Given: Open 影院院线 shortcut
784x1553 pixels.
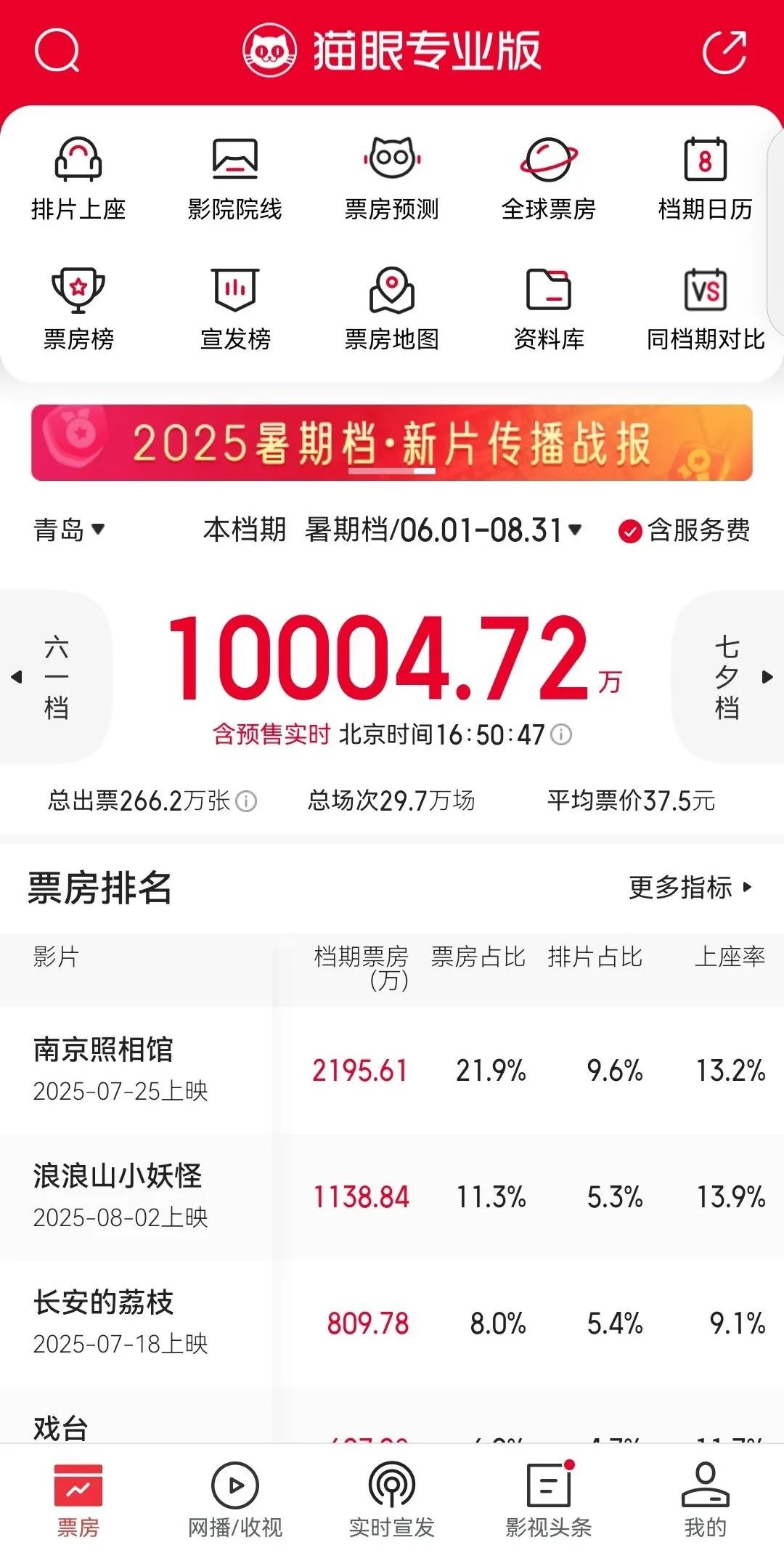Looking at the screenshot, I should pos(234,179).
